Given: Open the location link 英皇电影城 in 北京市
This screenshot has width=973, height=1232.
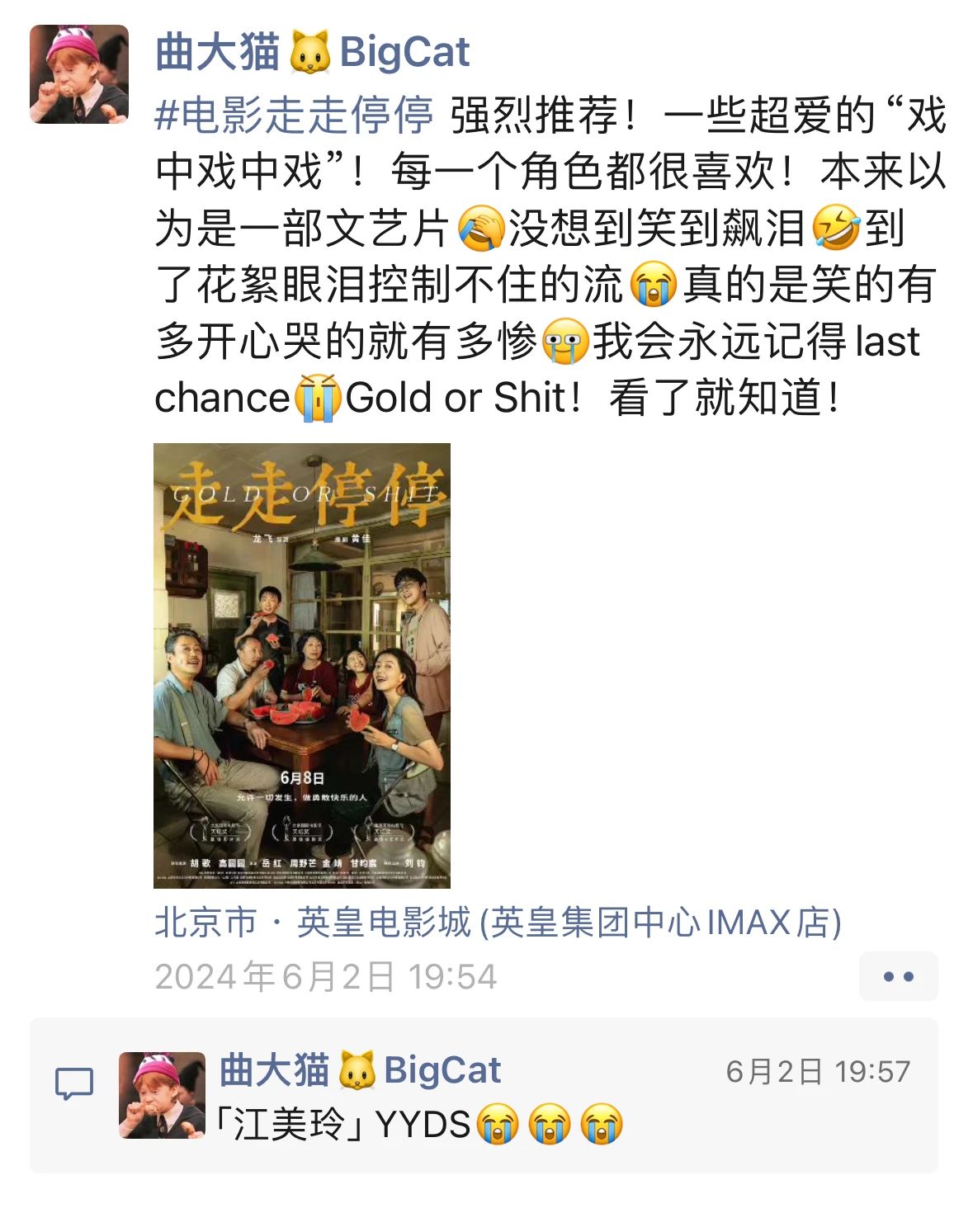Looking at the screenshot, I should pyautogui.click(x=498, y=922).
